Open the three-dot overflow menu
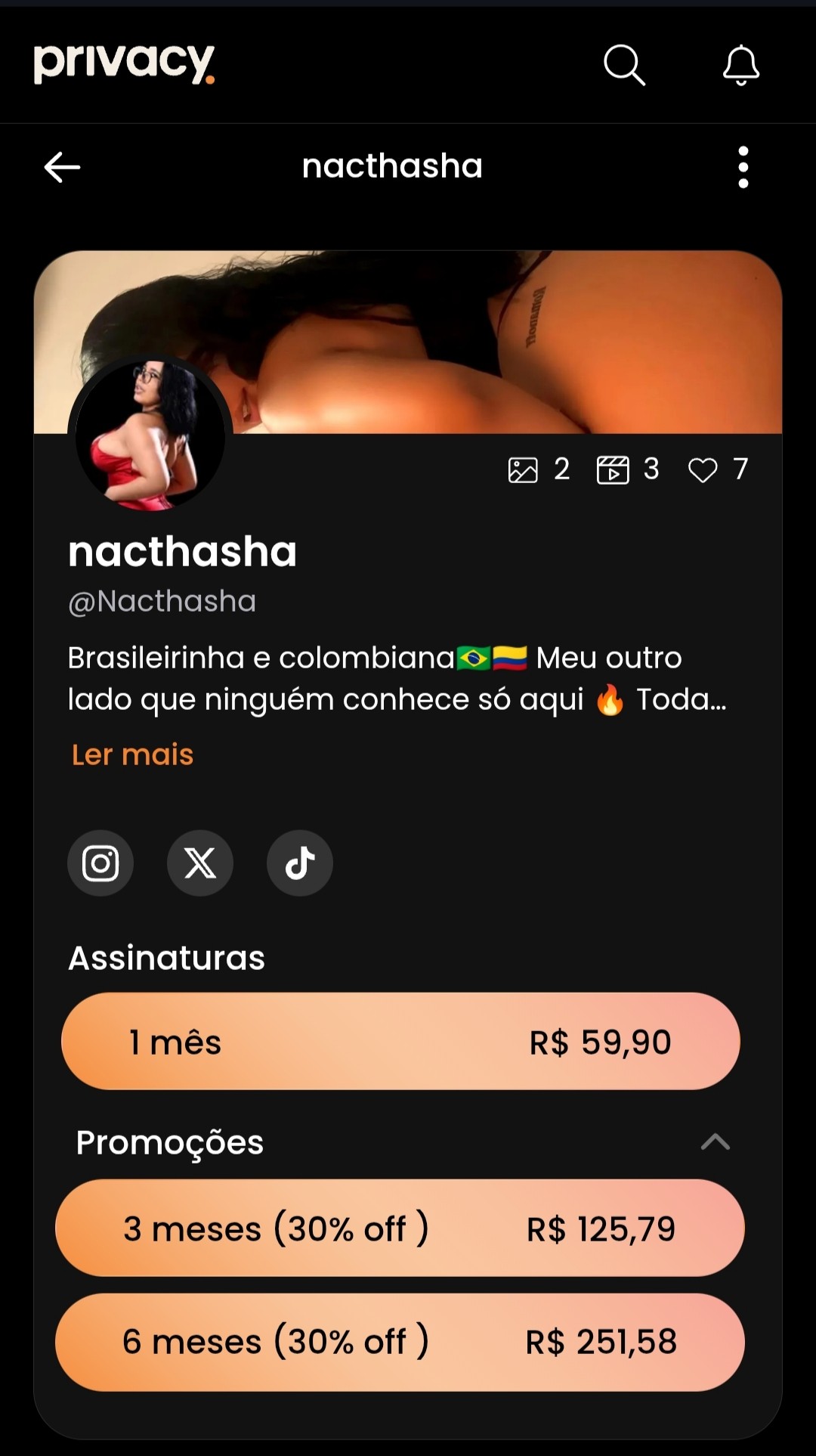 point(743,167)
